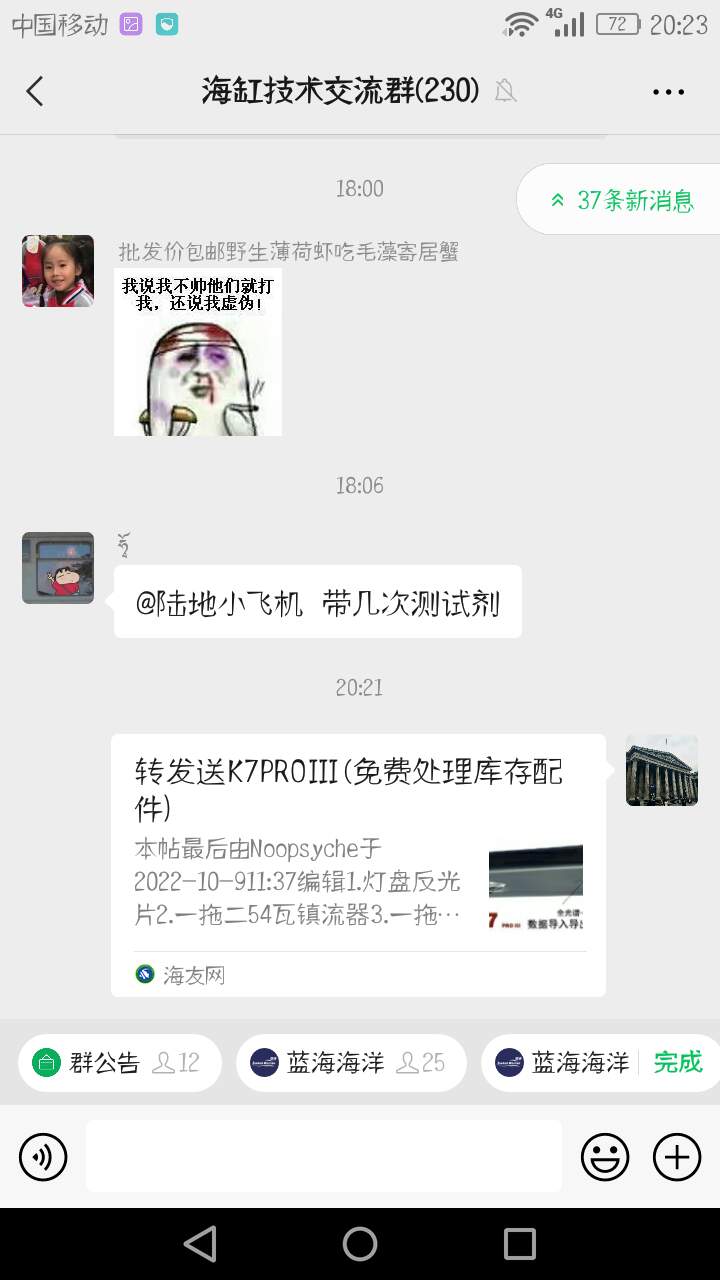Tap 完成 on the 蓝海海洋 chip
This screenshot has height=1280, width=720.
click(678, 1062)
